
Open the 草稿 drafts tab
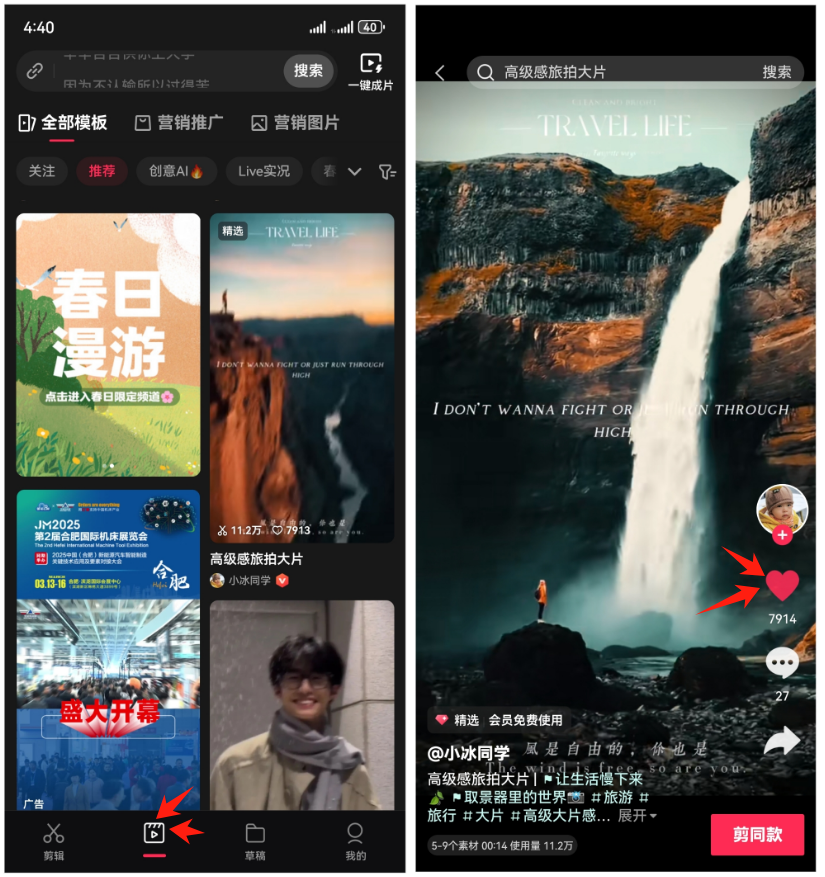pyautogui.click(x=255, y=841)
